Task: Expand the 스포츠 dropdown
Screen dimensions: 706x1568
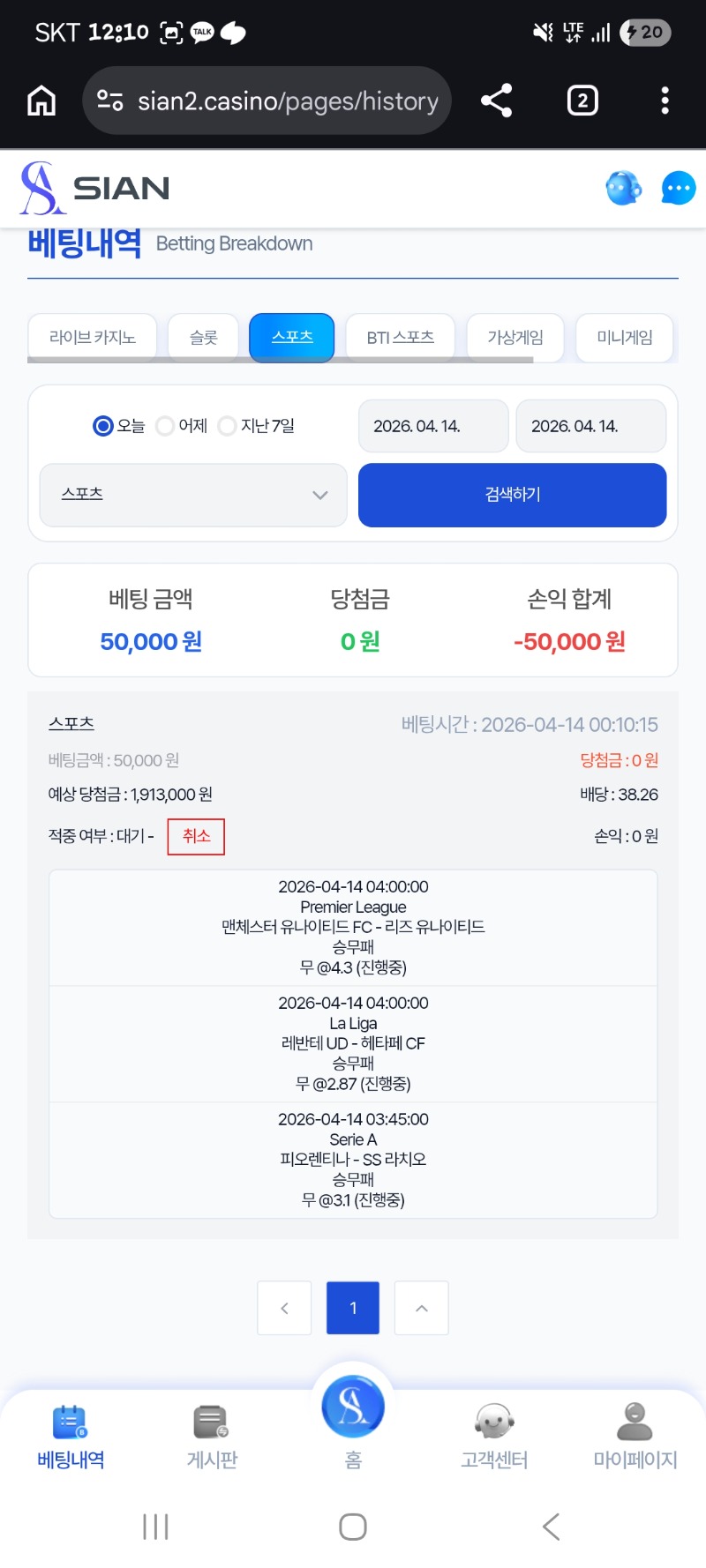Action: tap(193, 495)
